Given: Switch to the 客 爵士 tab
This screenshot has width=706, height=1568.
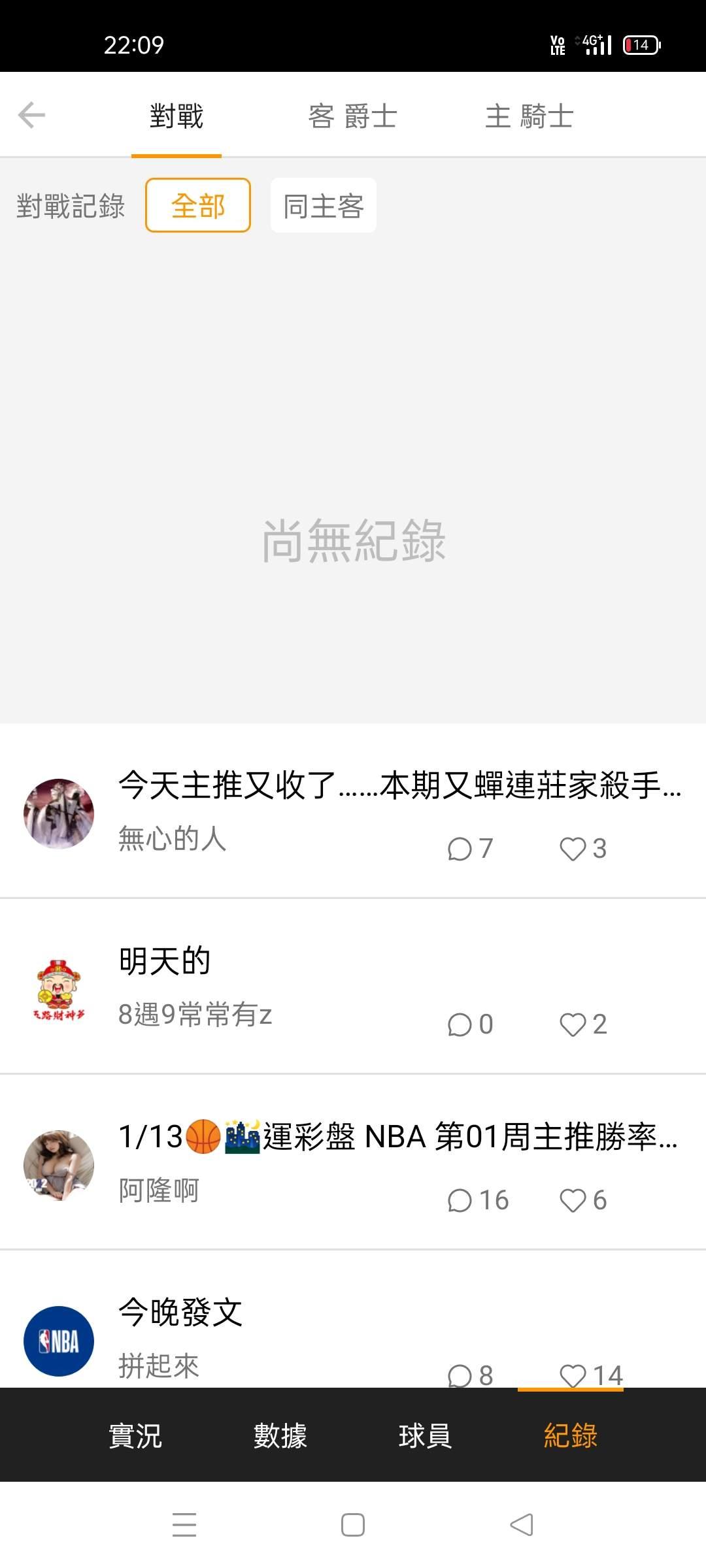Looking at the screenshot, I should coord(352,117).
